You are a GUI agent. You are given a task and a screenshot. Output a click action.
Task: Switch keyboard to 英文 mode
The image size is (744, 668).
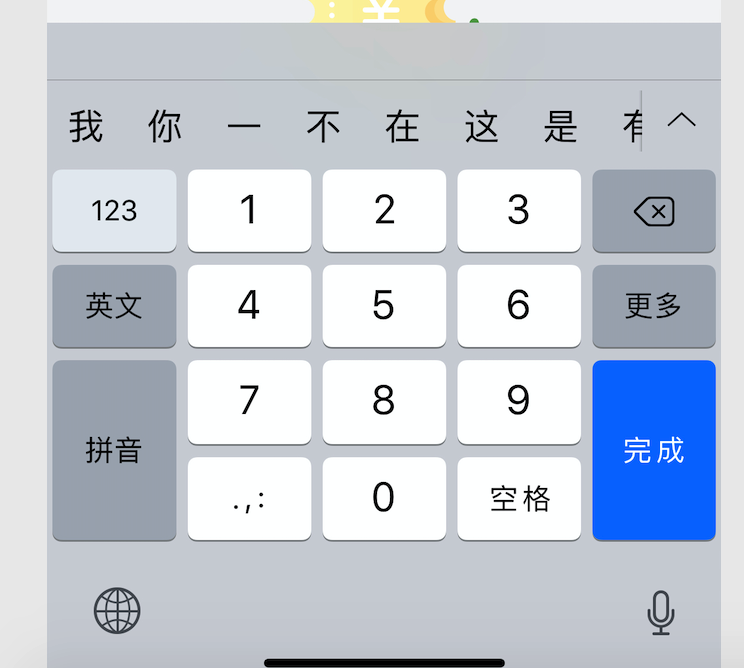point(114,306)
